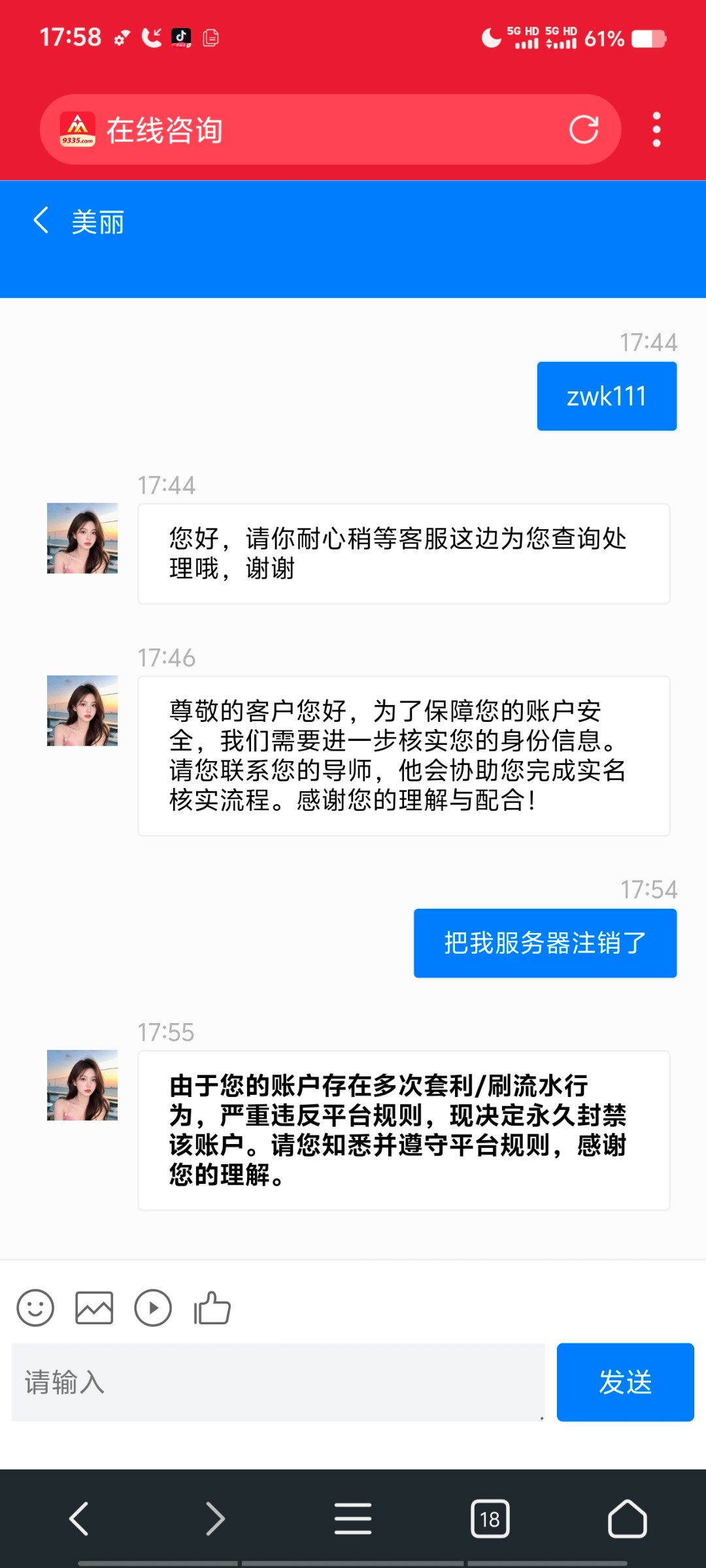Tap the forward navigation arrow
Viewport: 706px width, 1568px height.
216,1519
